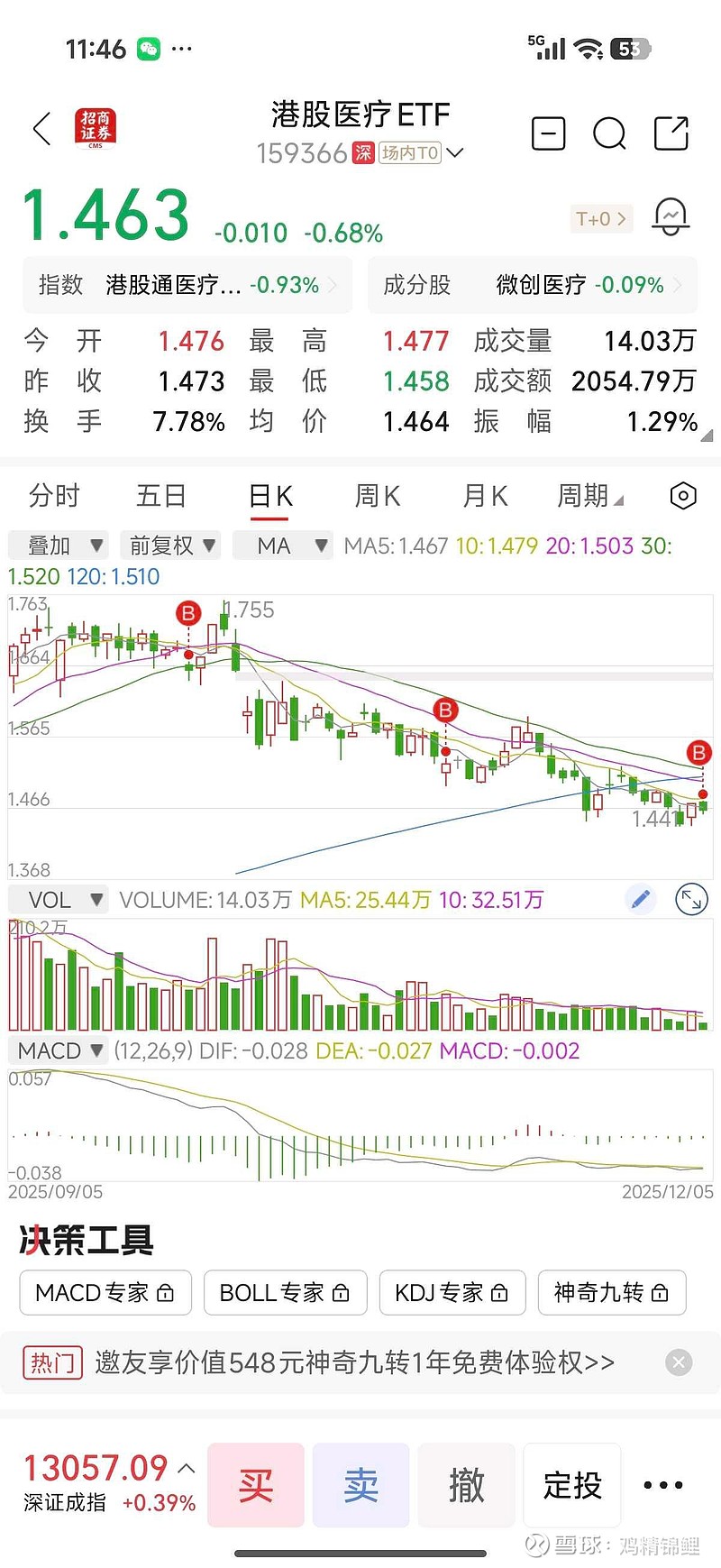Tap the T+0 badge

[600, 217]
